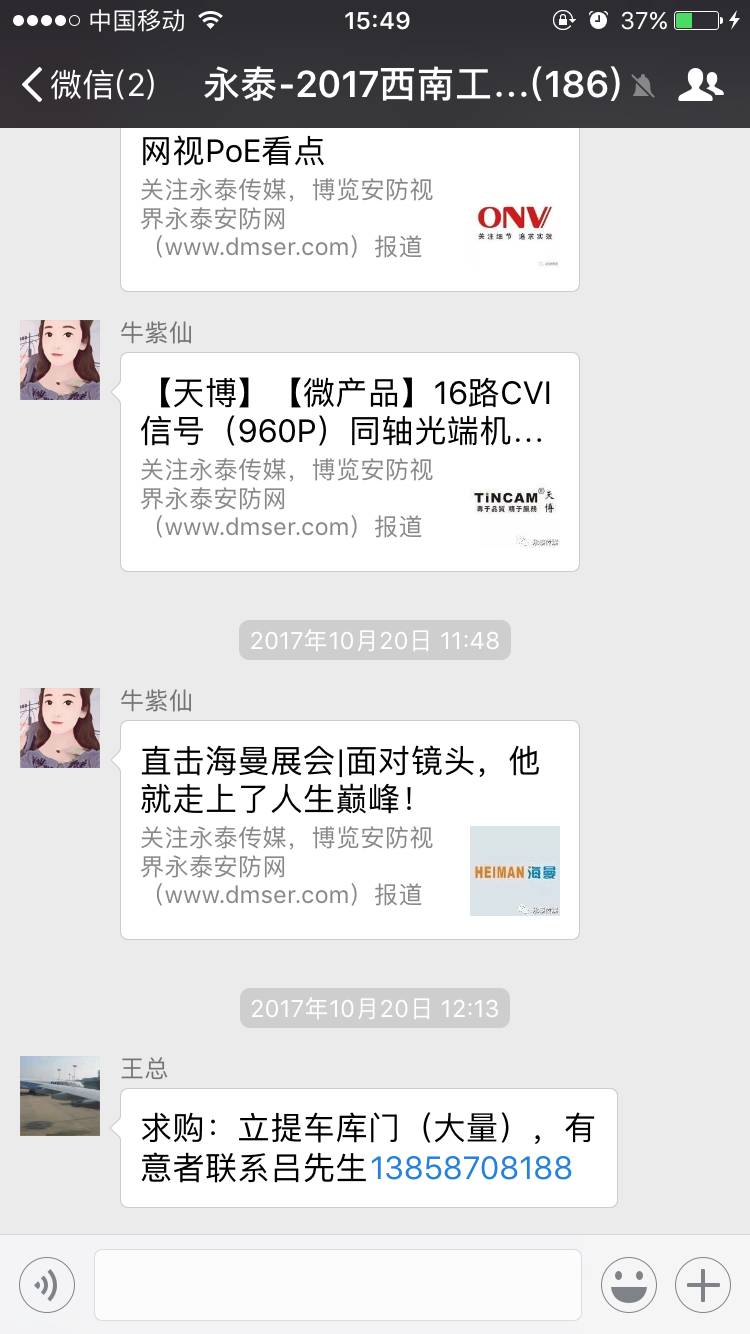Viewport: 750px width, 1334px height.
Task: Open the emoji picker in the chat bar
Action: 628,1284
